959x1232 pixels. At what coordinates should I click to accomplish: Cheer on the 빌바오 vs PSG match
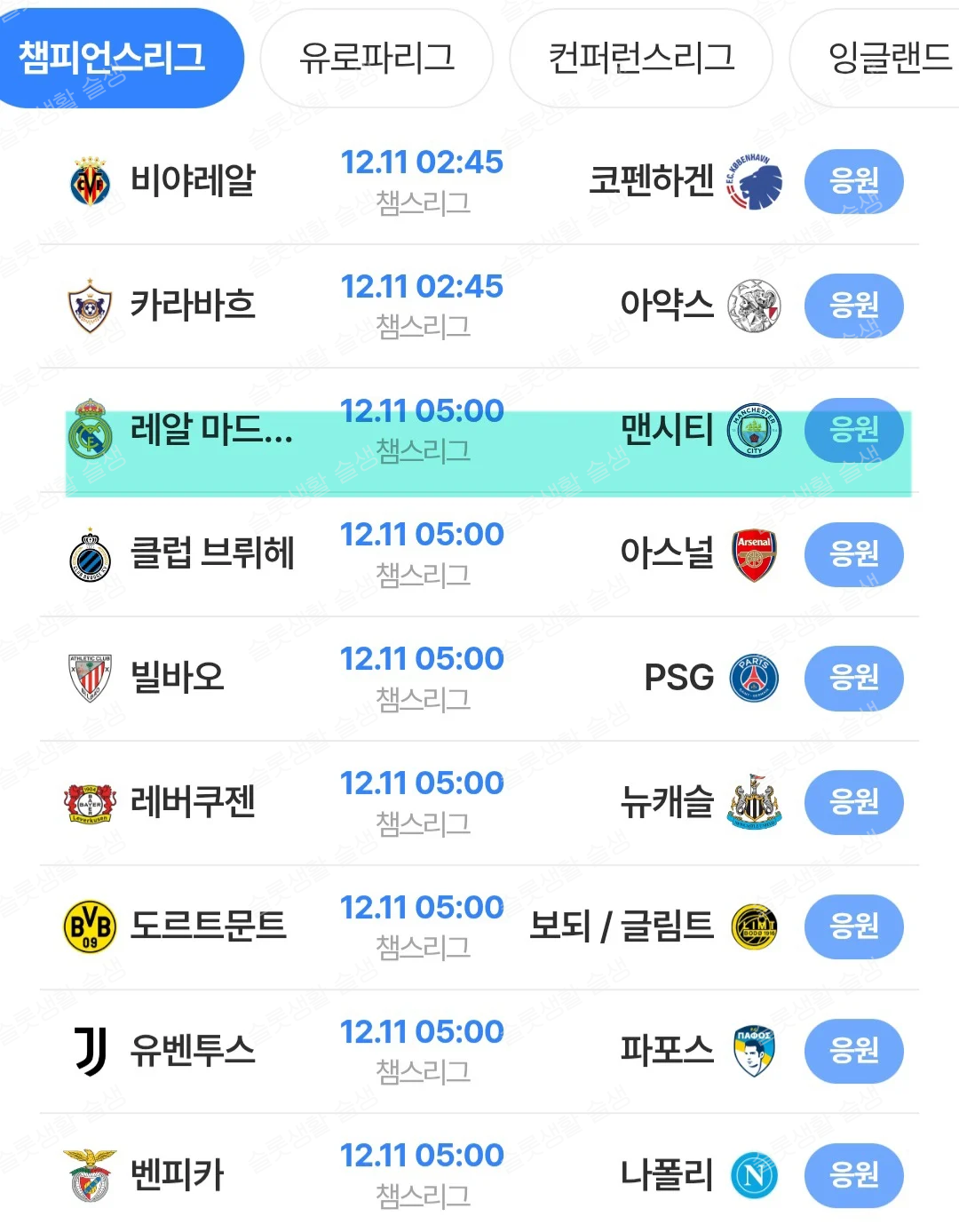[x=853, y=678]
